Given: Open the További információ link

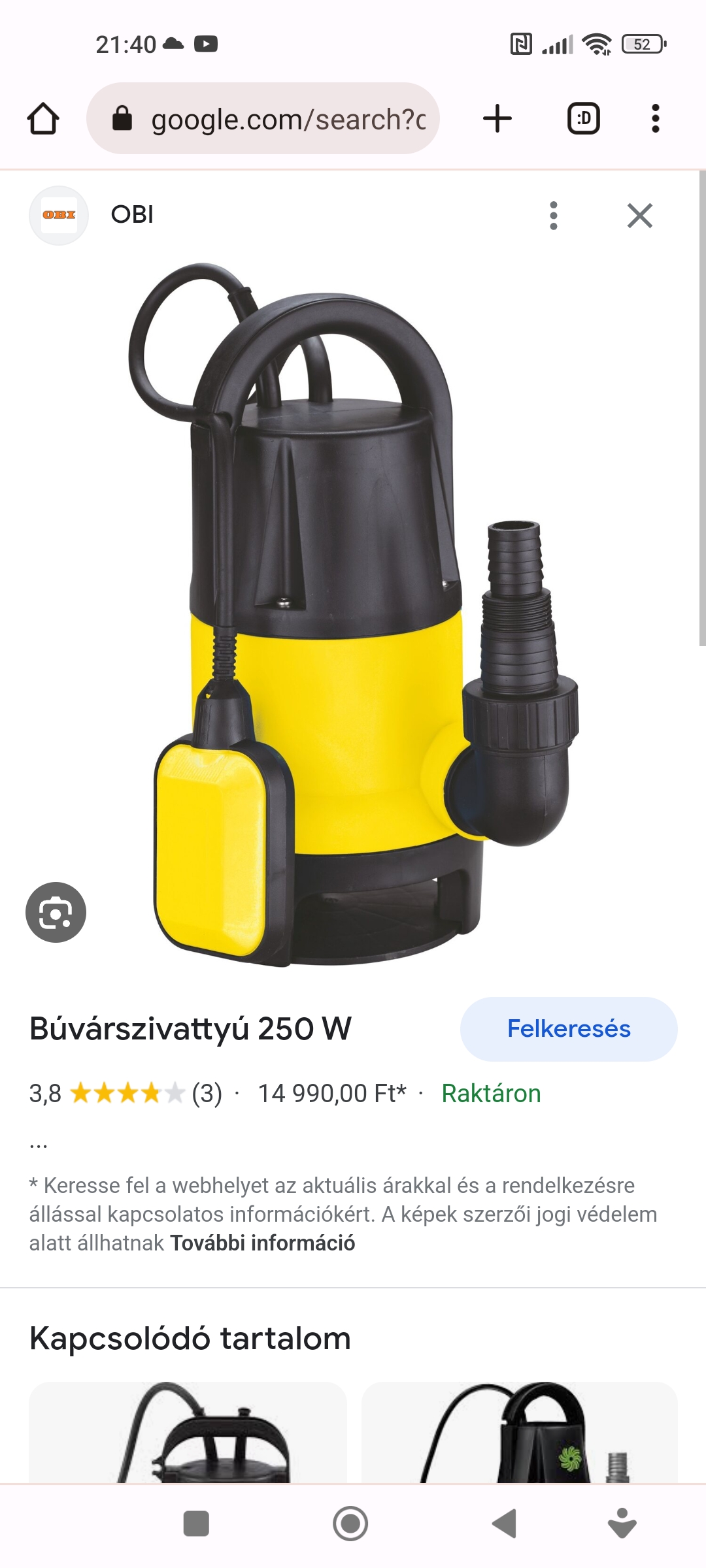Looking at the screenshot, I should coord(263,1243).
